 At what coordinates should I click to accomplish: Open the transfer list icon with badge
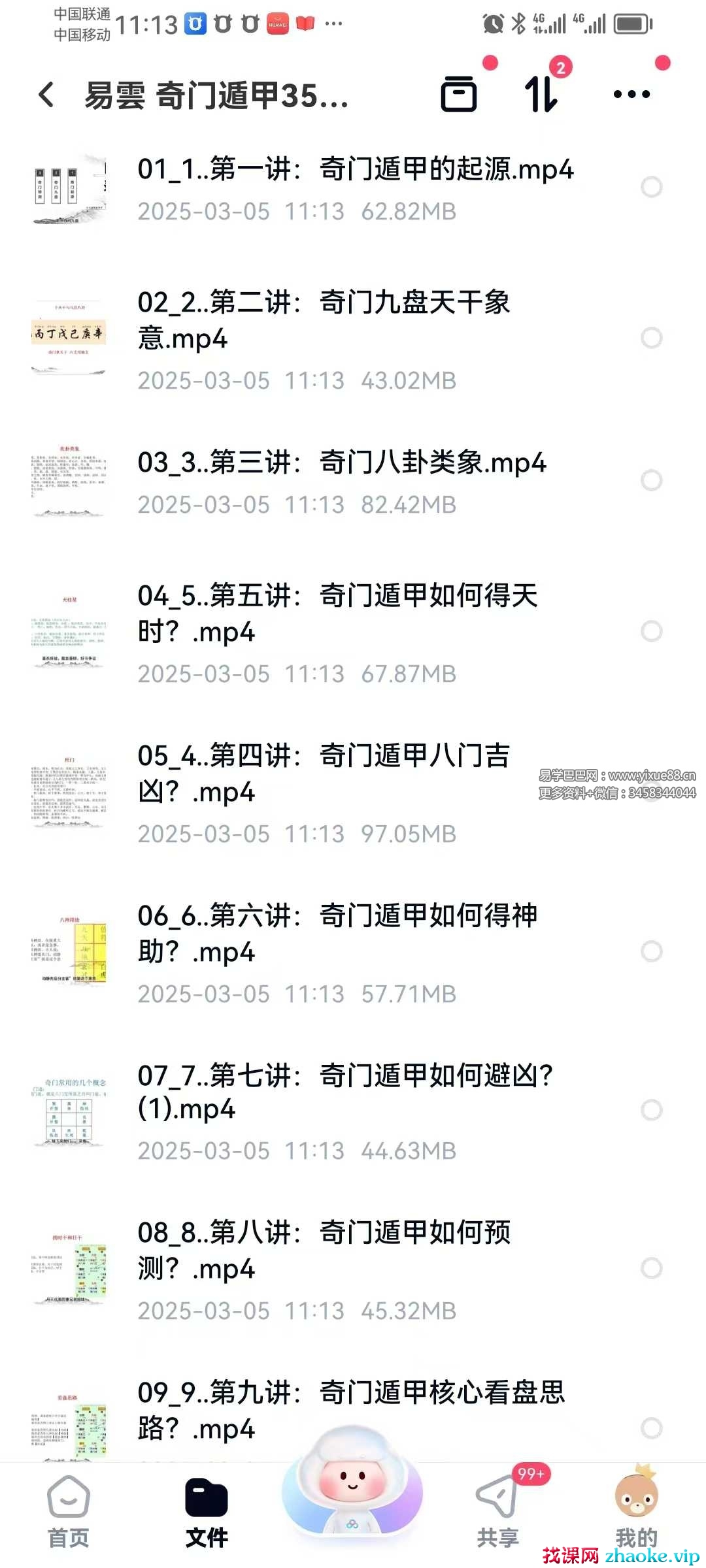[542, 94]
